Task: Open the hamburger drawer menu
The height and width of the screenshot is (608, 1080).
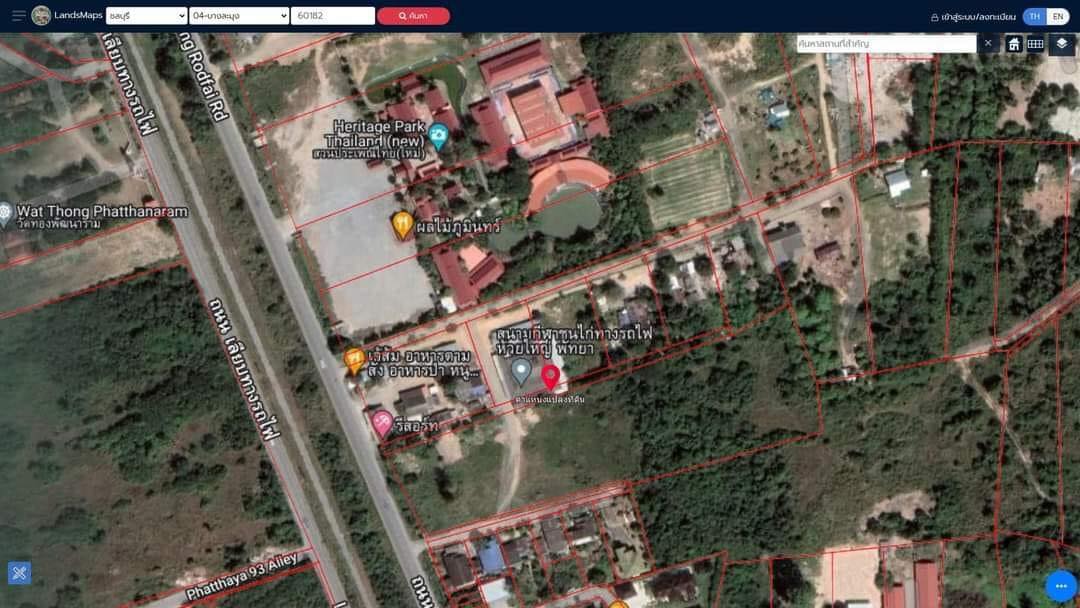Action: (x=18, y=16)
